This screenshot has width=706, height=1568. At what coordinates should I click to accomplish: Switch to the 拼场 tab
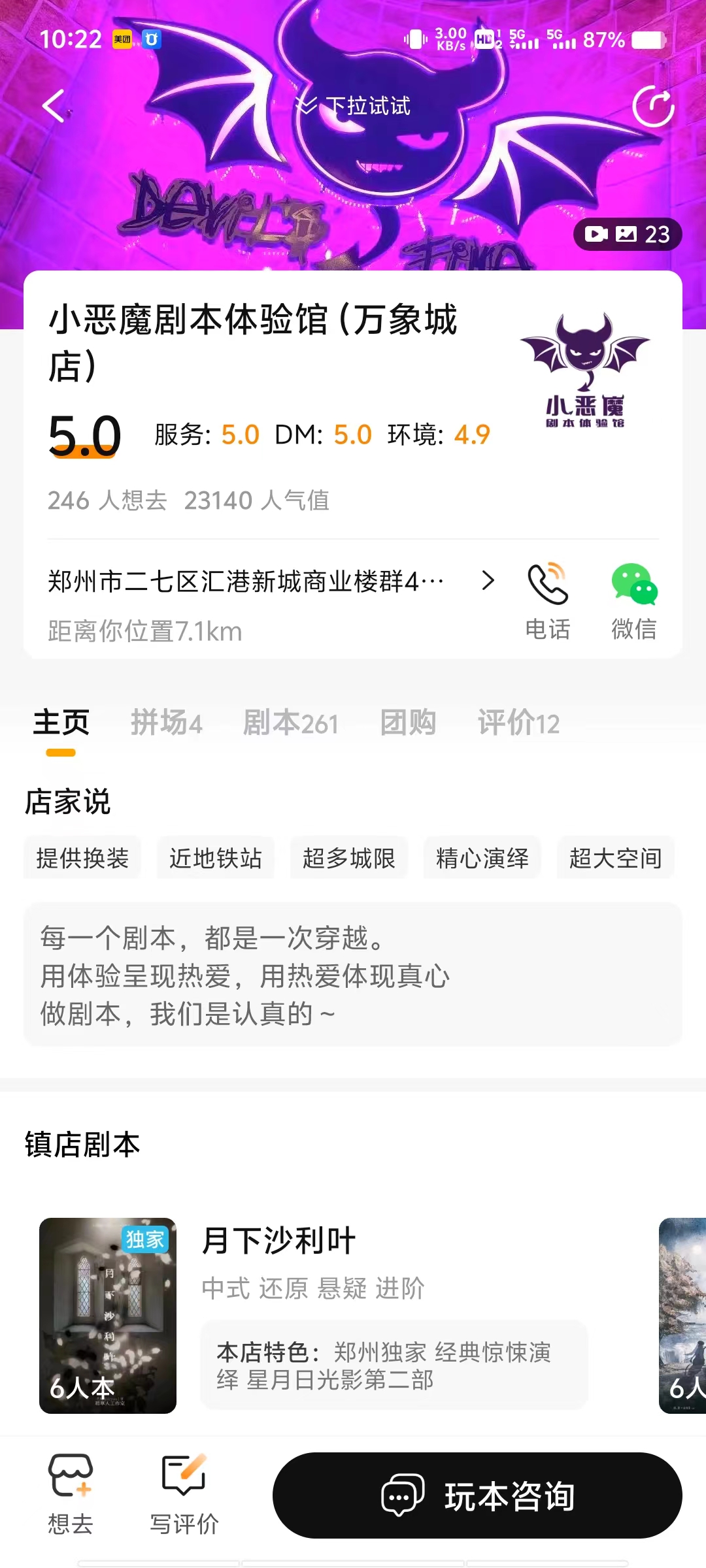click(166, 723)
